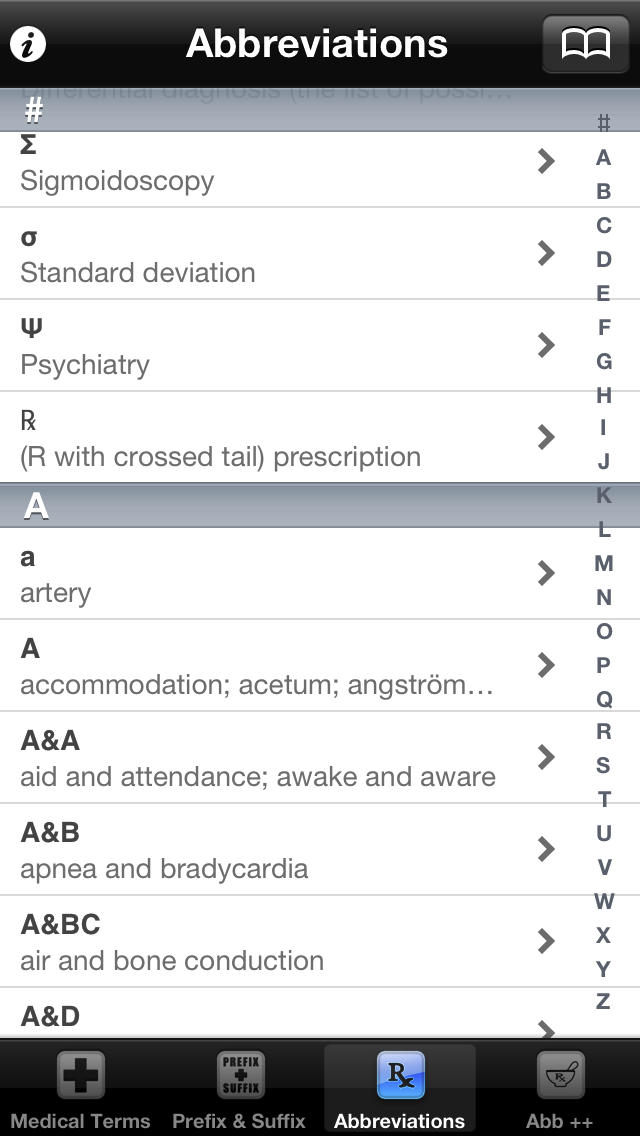Switch to the Prefix & Suffix tab

tap(240, 1089)
